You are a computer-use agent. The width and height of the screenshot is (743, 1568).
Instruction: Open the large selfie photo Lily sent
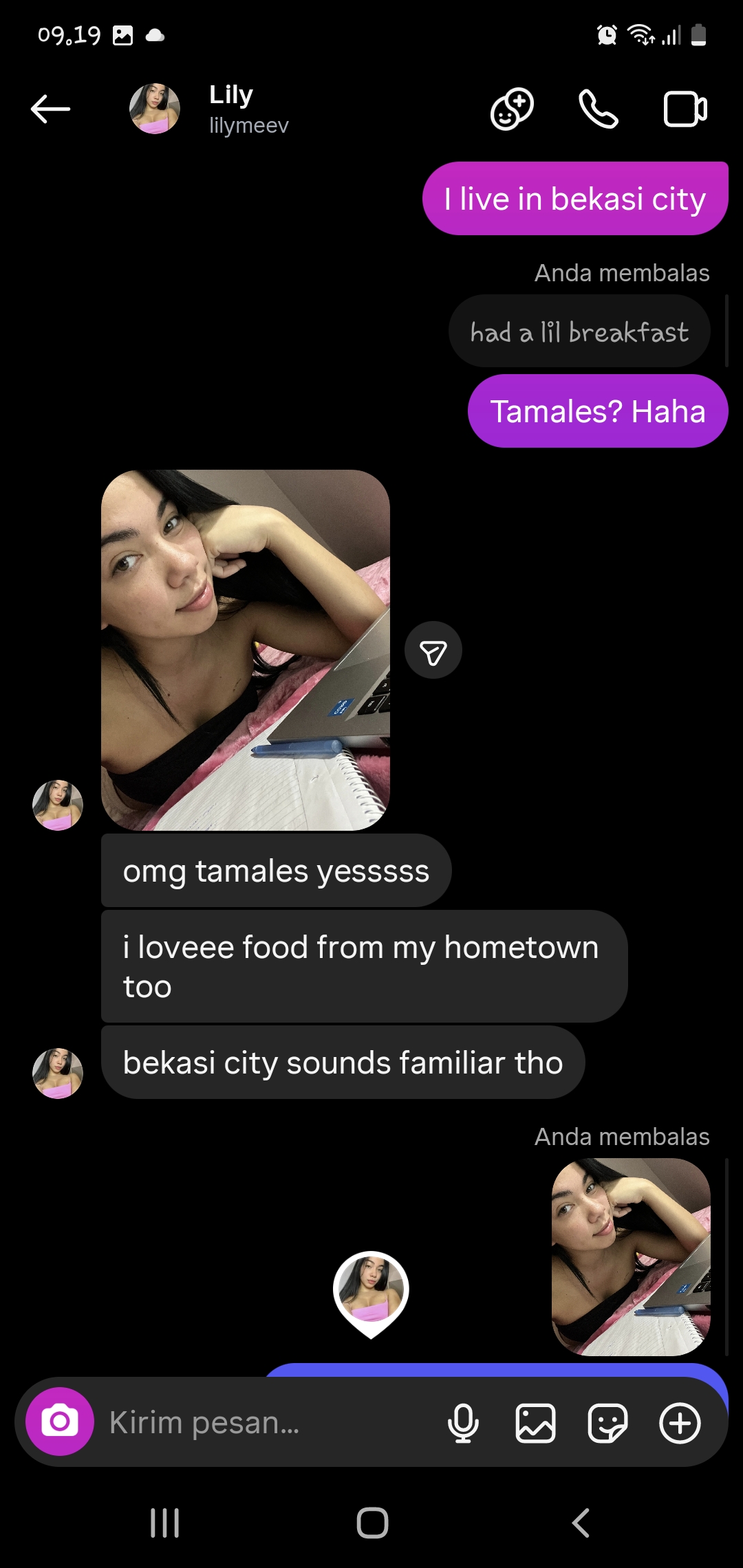[246, 650]
